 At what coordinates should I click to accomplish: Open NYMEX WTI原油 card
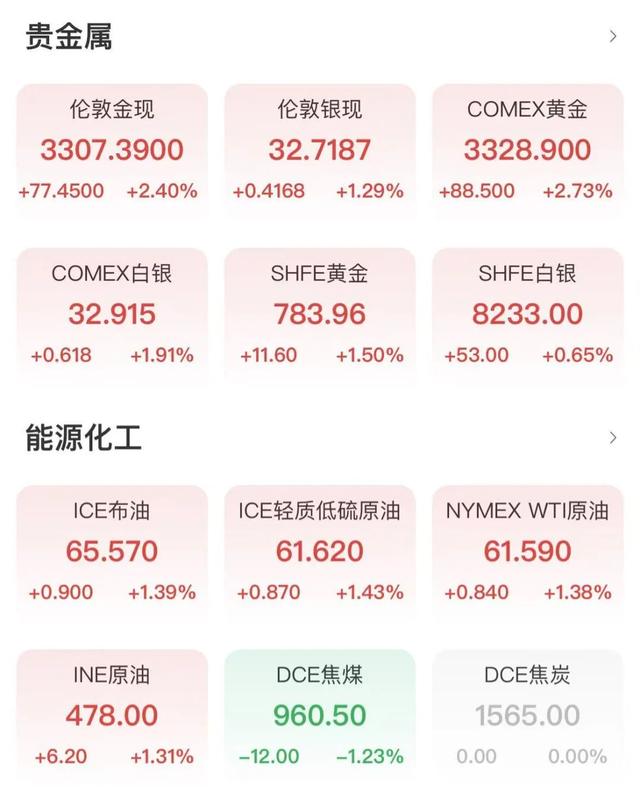(x=527, y=551)
